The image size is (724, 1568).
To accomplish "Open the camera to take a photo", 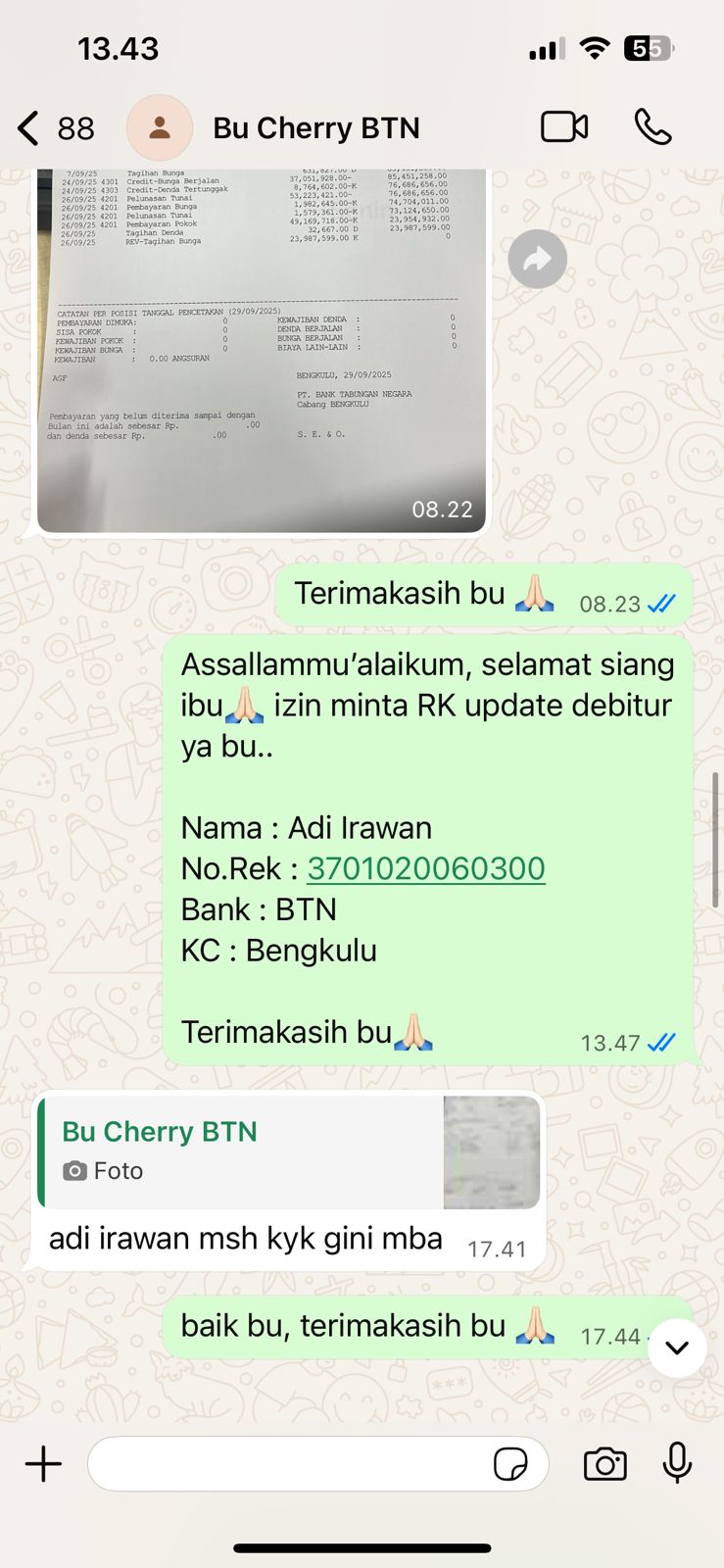I will (604, 1464).
